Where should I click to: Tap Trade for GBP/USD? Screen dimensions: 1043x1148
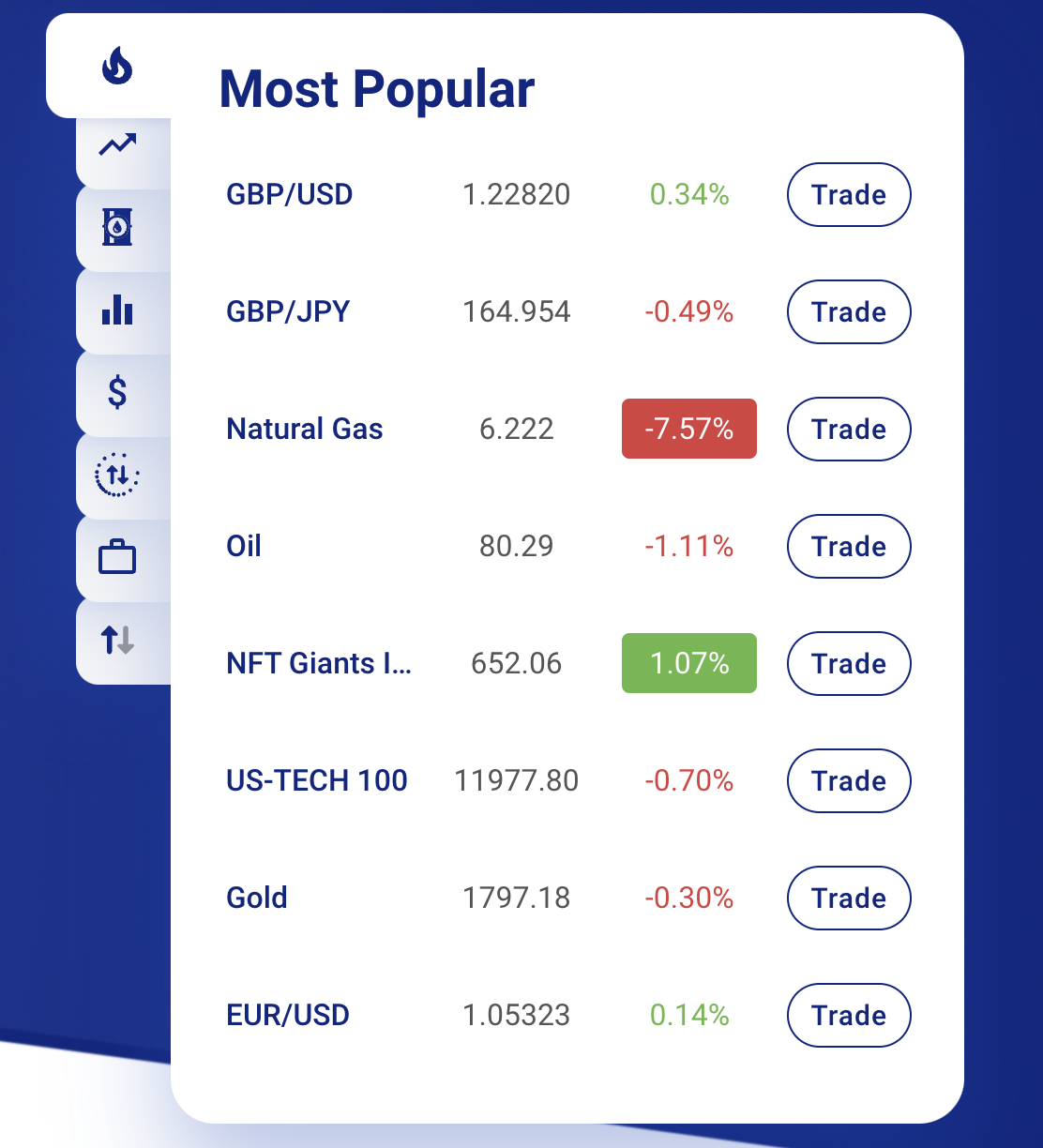pyautogui.click(x=848, y=195)
